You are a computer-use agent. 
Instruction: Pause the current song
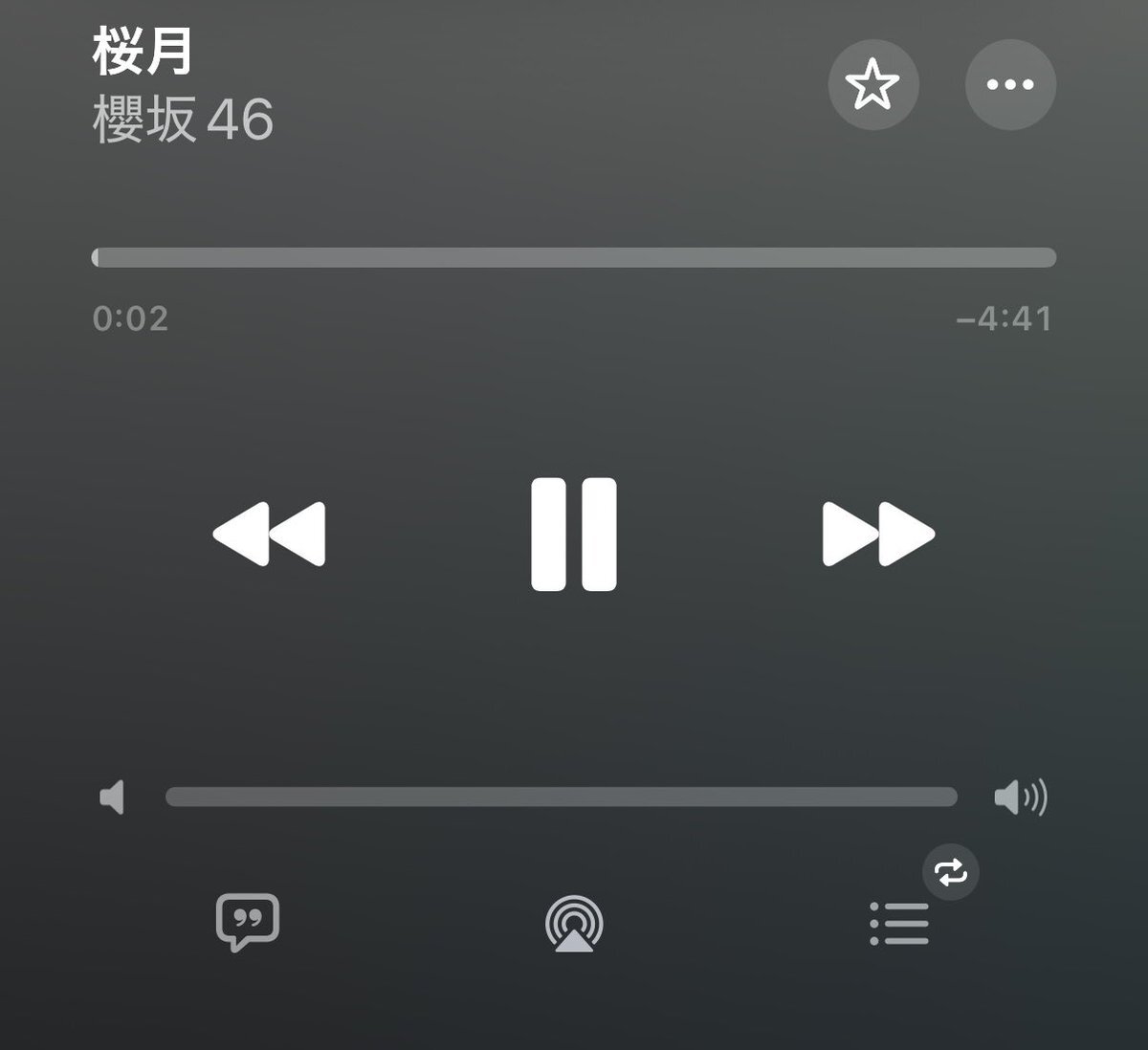point(573,534)
